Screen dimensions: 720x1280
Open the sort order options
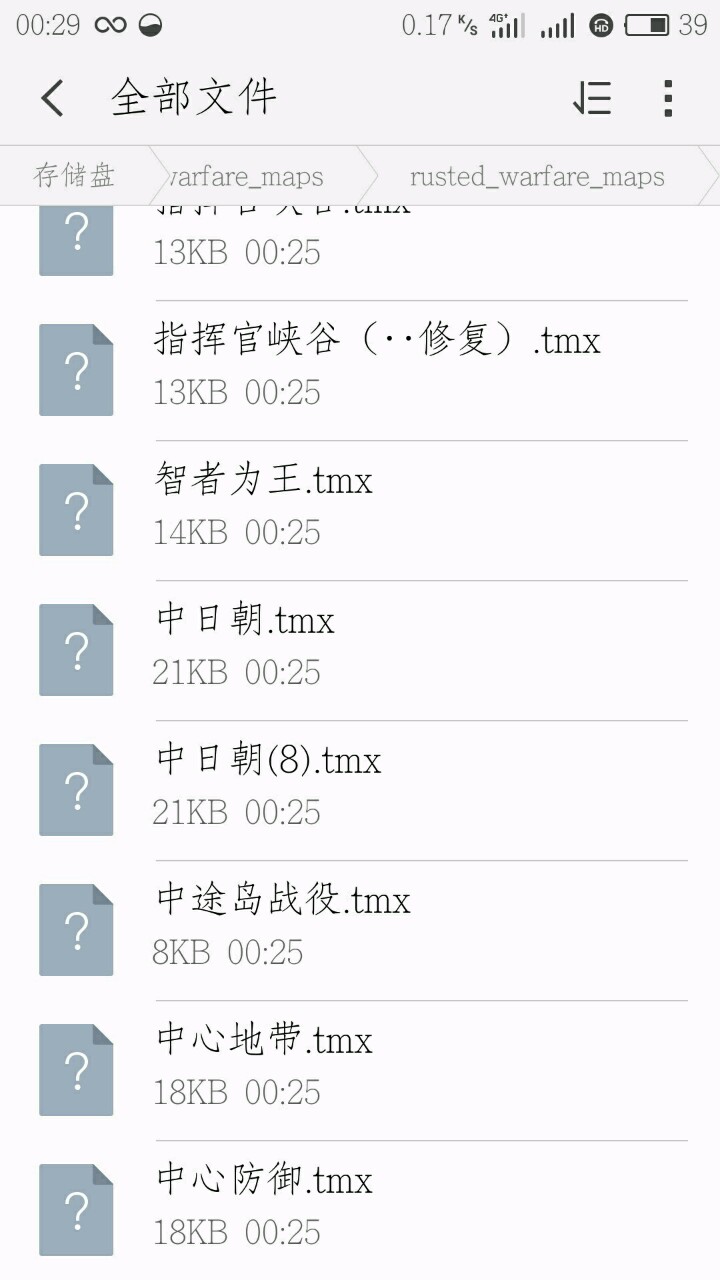592,98
